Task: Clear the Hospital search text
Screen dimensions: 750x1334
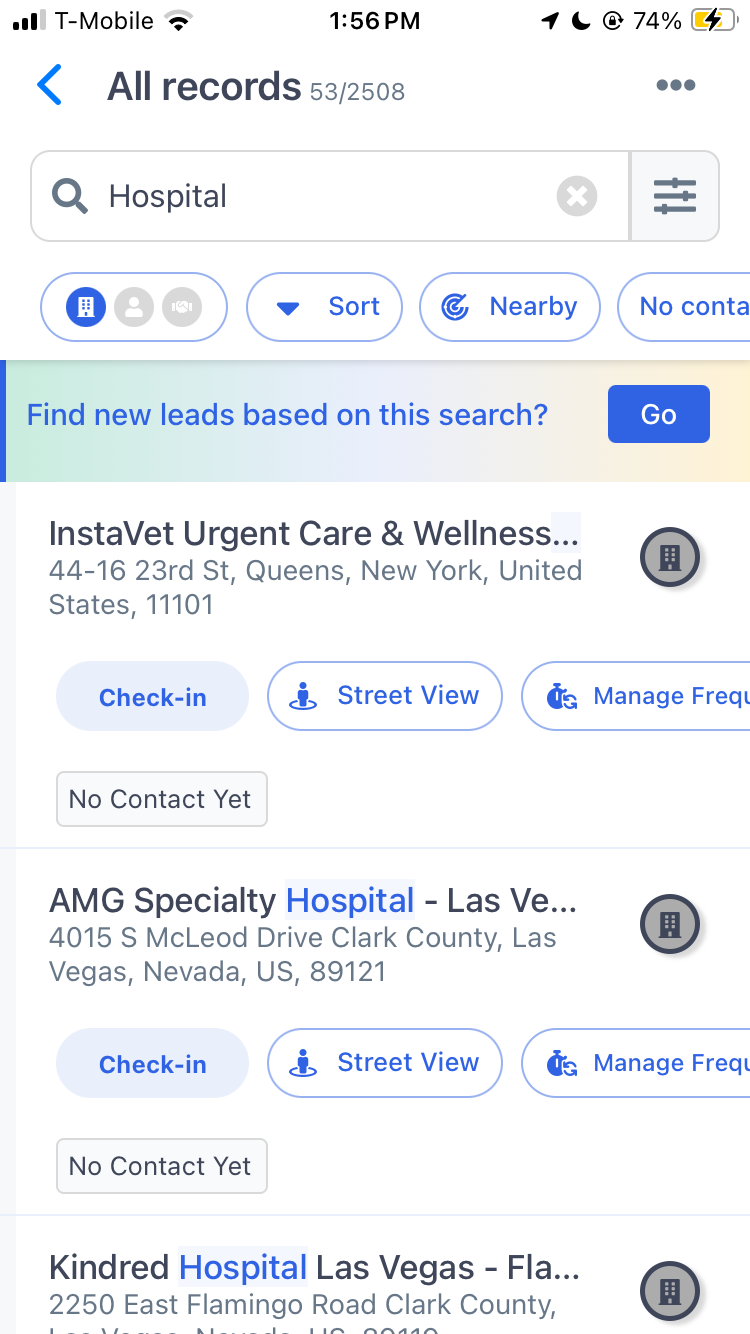Action: (577, 196)
